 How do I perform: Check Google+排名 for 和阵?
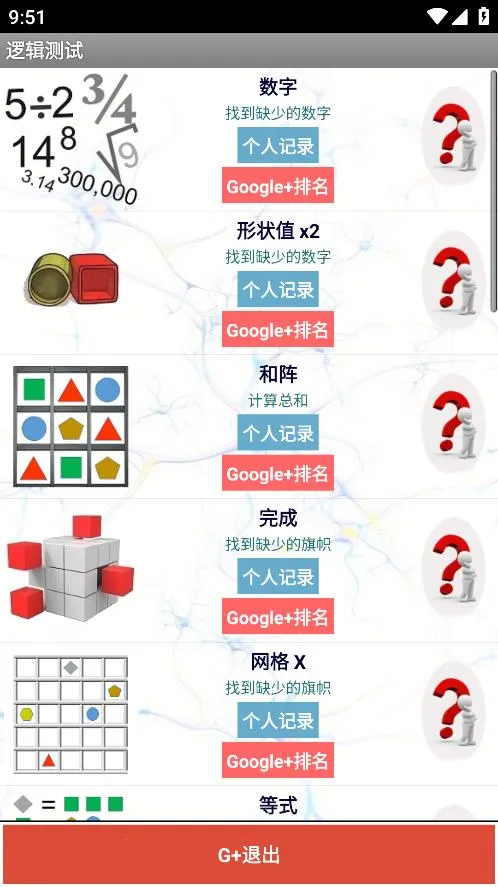pos(278,472)
